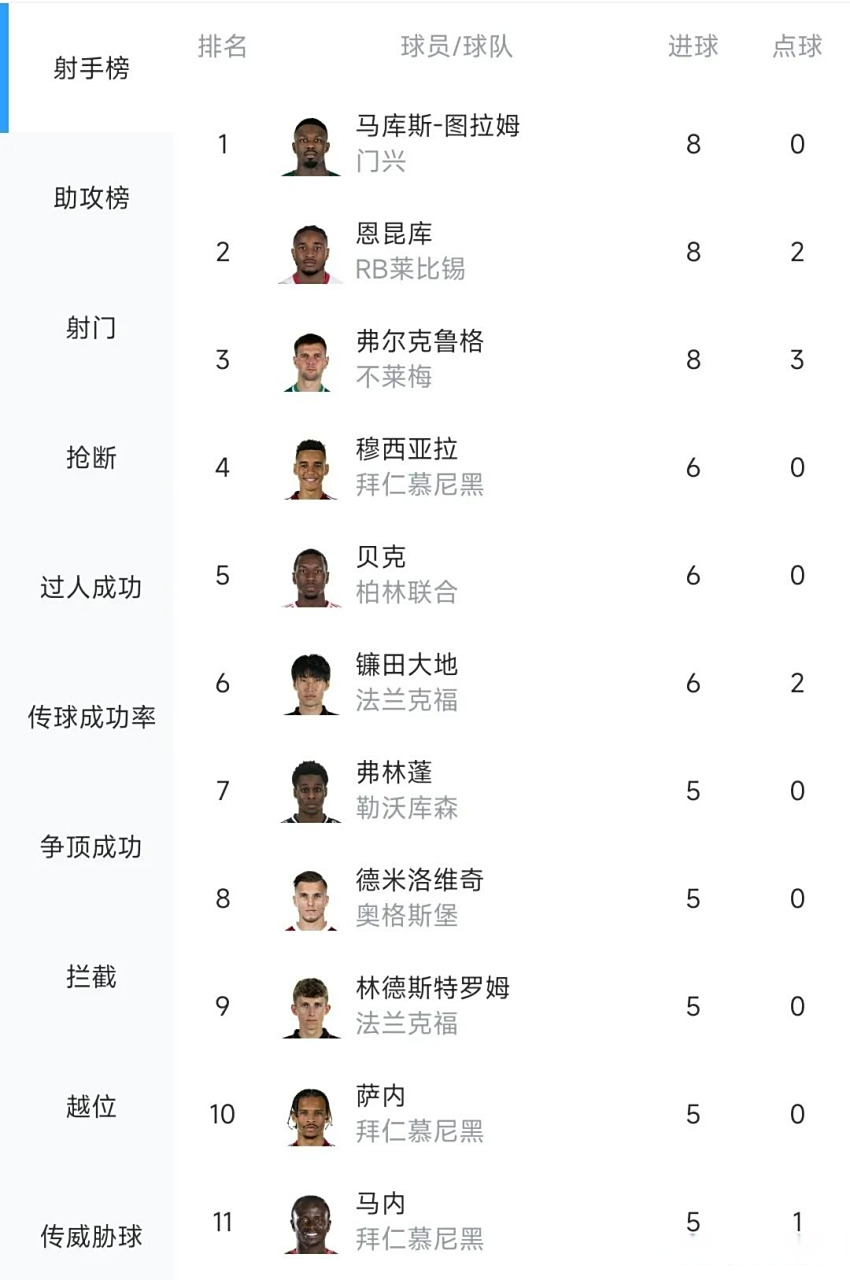The height and width of the screenshot is (1280, 850).
Task: Open the 争顶成功 aerial duels tab
Action: (91, 846)
